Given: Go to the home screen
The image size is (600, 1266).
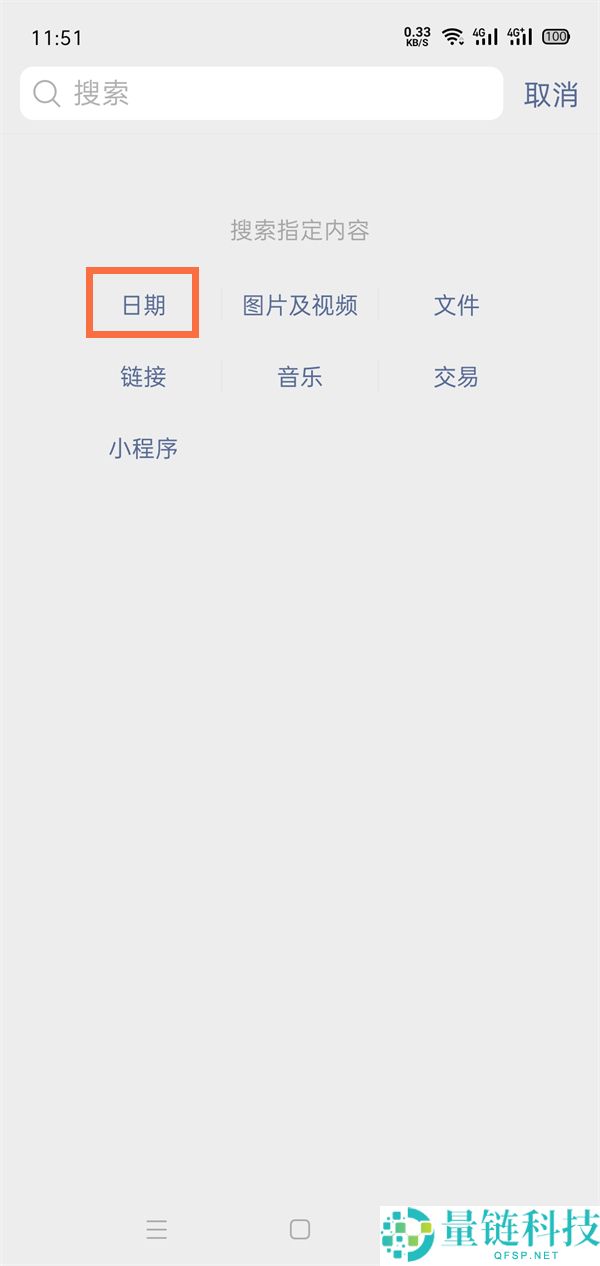Looking at the screenshot, I should coord(300,1230).
